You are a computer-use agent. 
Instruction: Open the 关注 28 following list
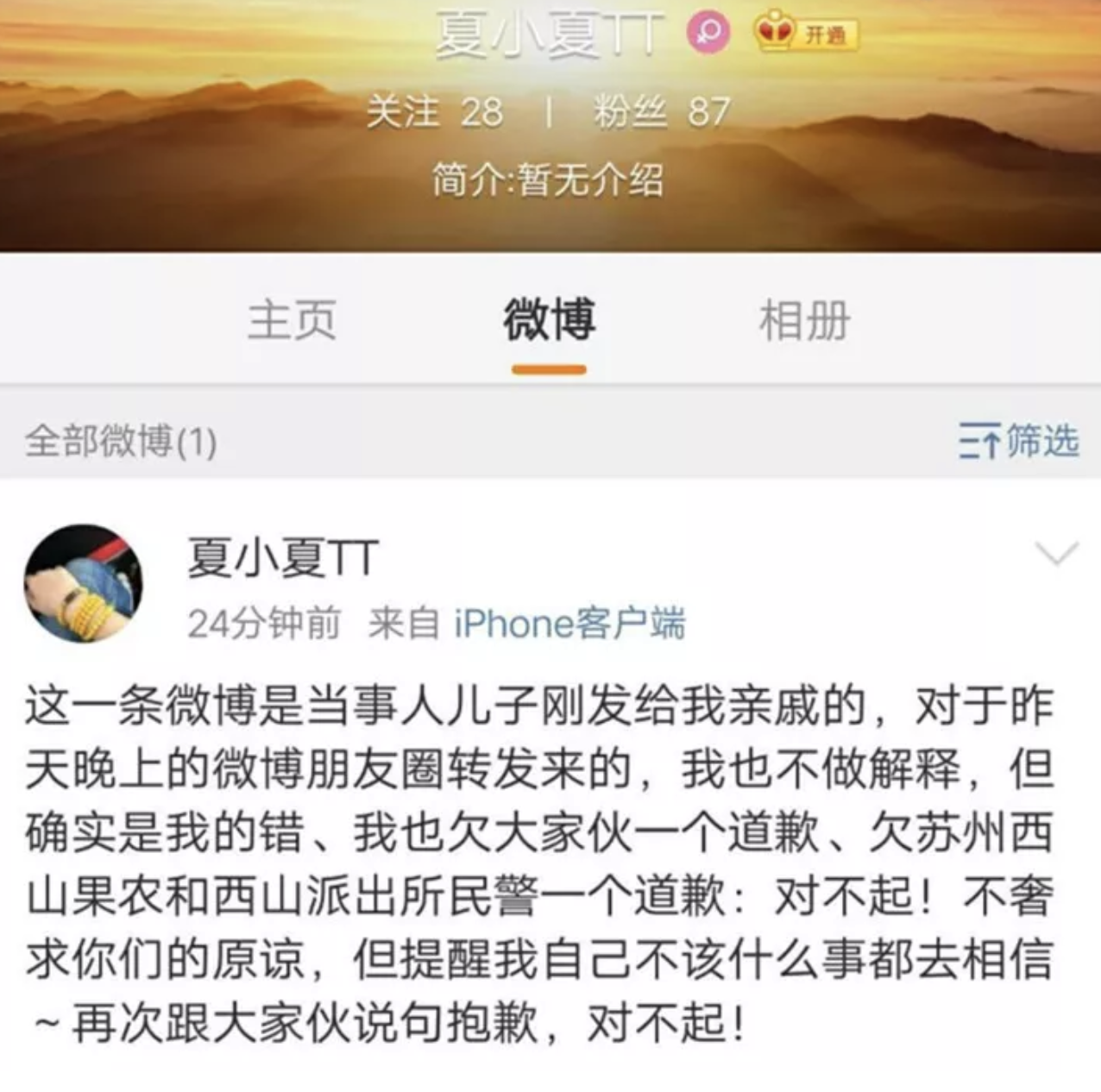click(434, 112)
